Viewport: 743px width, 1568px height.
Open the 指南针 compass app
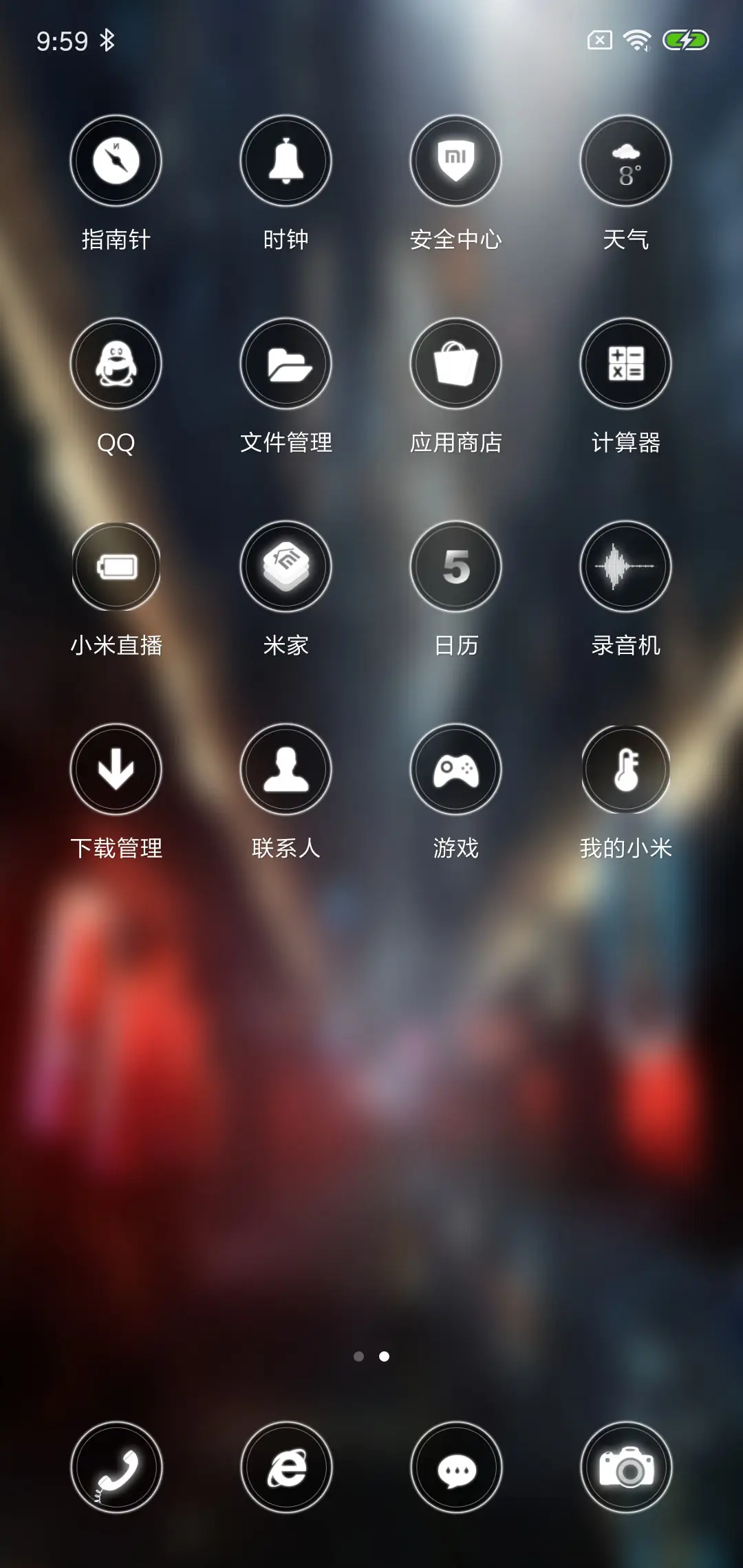(116, 160)
